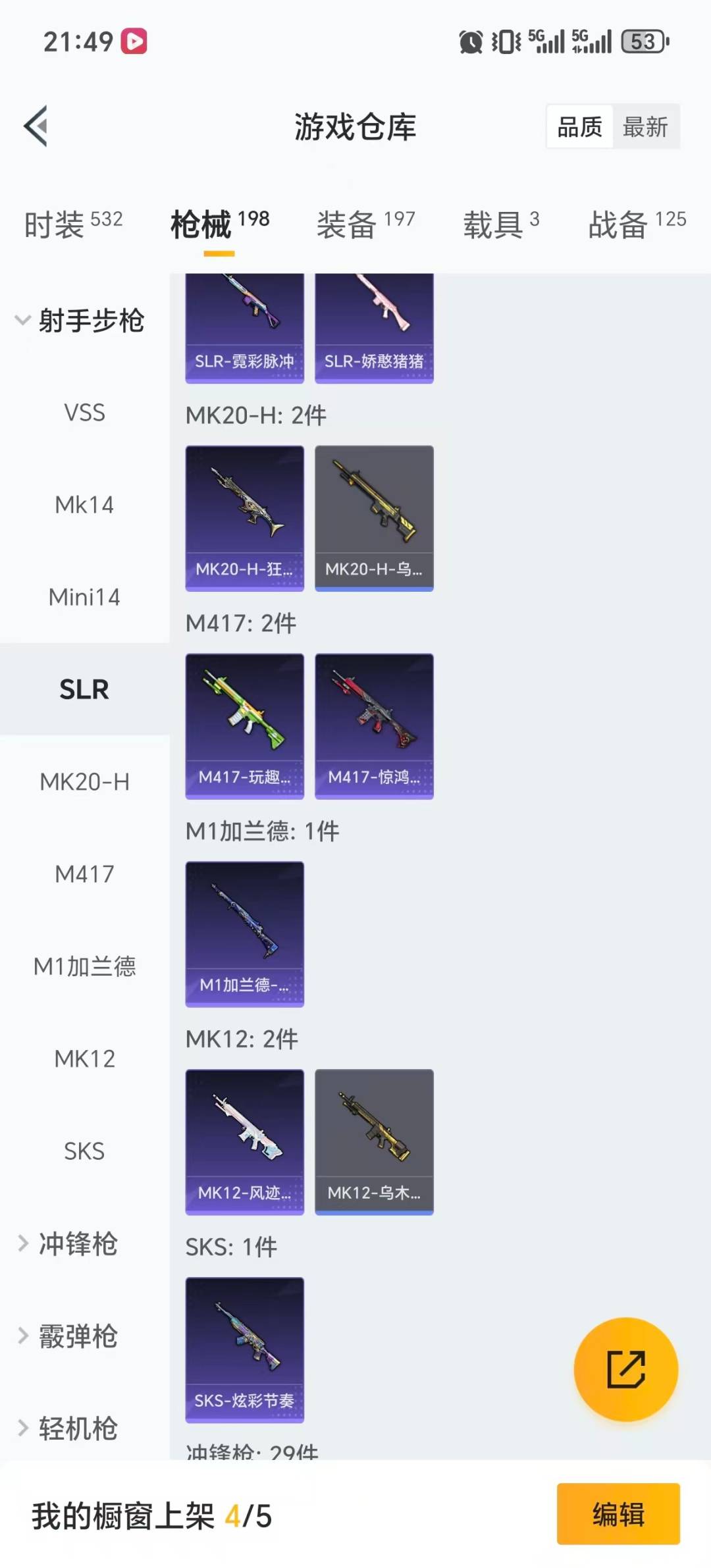Select VSS in the side list

(84, 413)
